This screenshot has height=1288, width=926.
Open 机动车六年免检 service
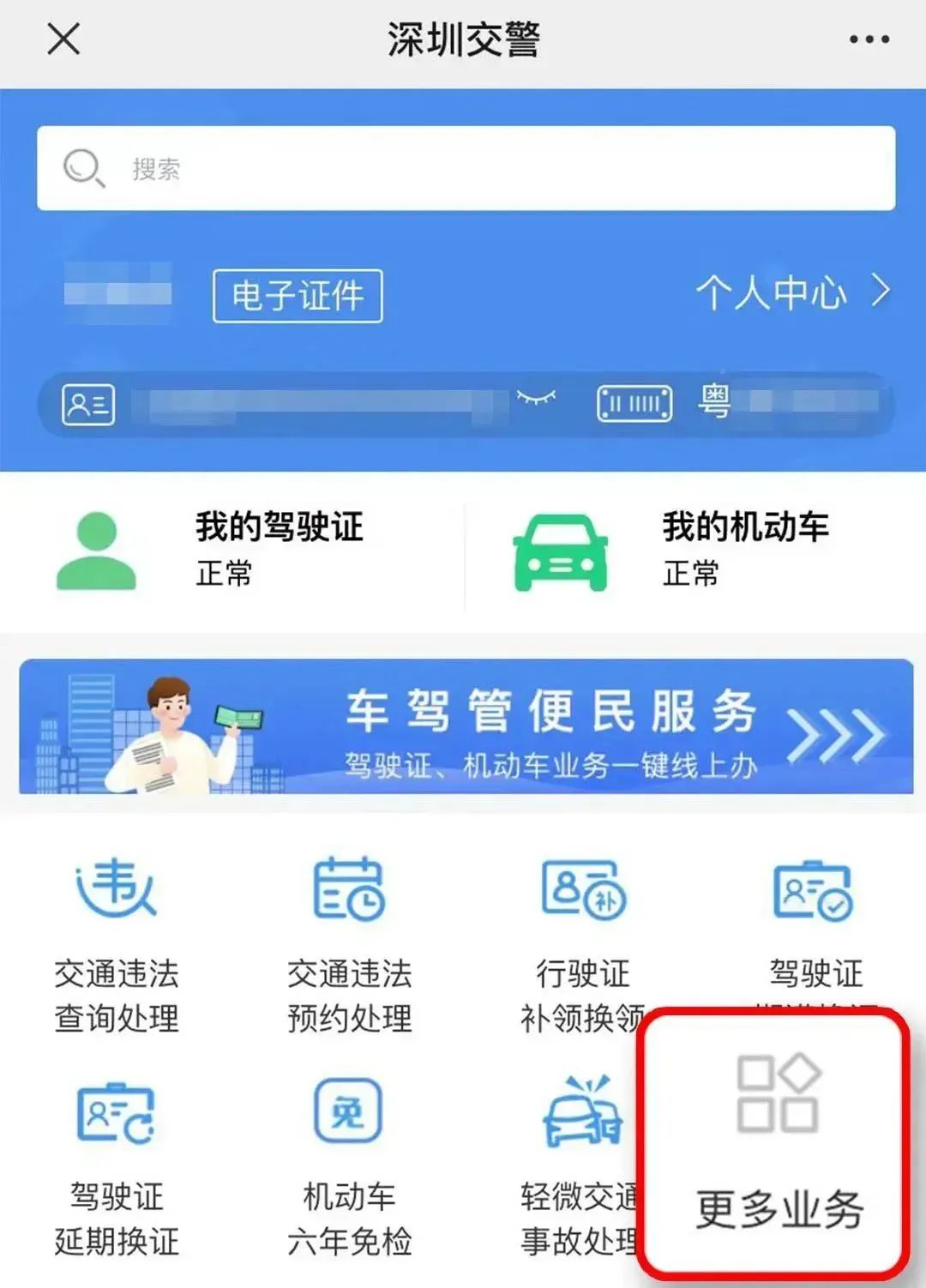349,1166
